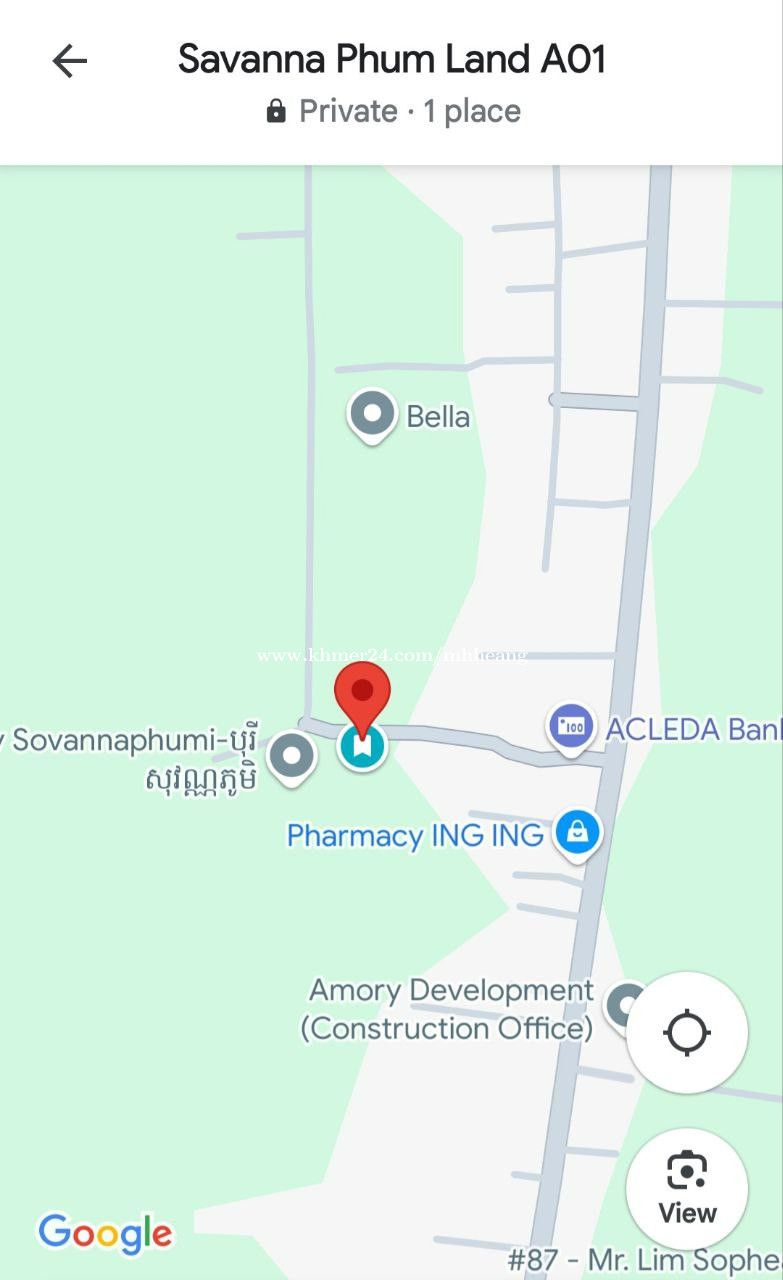Go back using the top-left arrow

click(69, 62)
